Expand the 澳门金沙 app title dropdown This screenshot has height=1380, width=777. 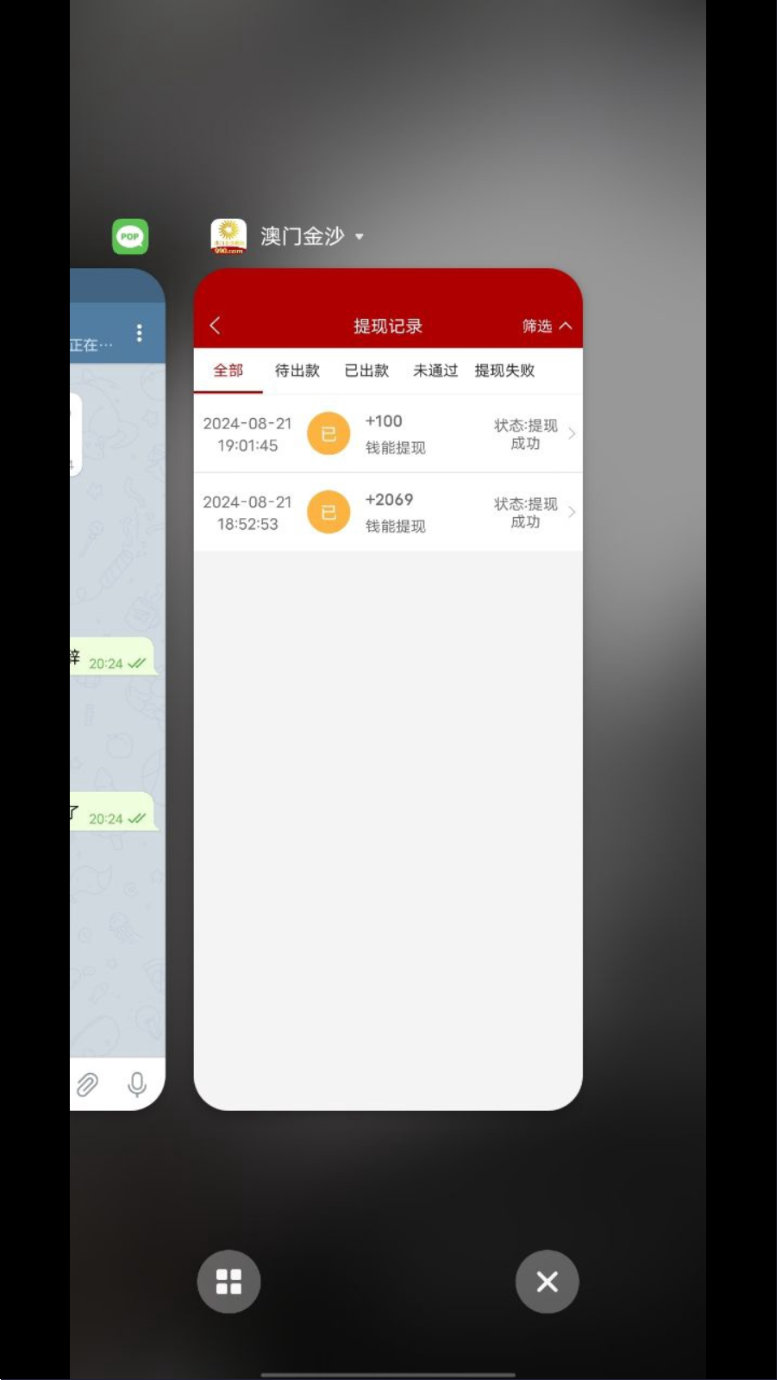(x=359, y=237)
